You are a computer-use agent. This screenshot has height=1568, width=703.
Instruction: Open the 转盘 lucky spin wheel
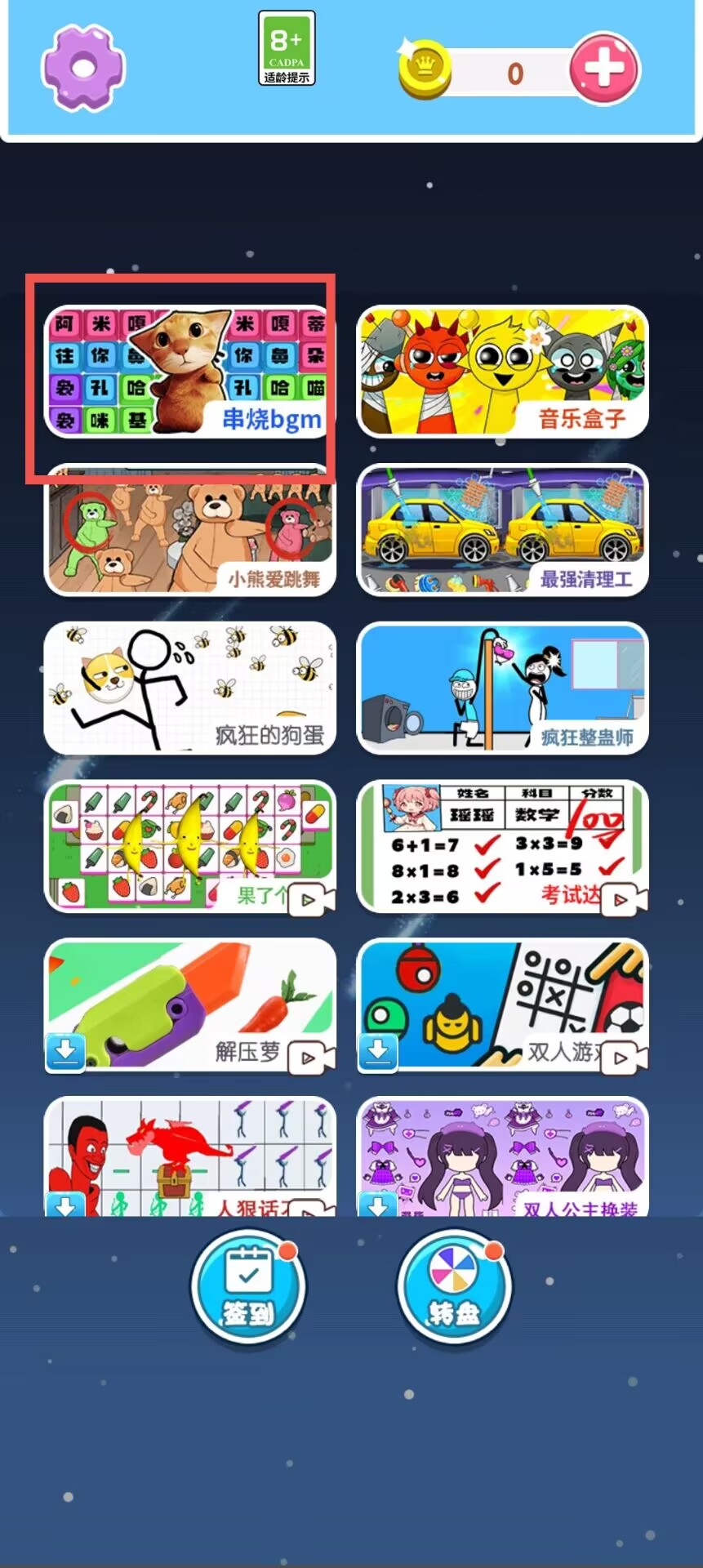454,1287
